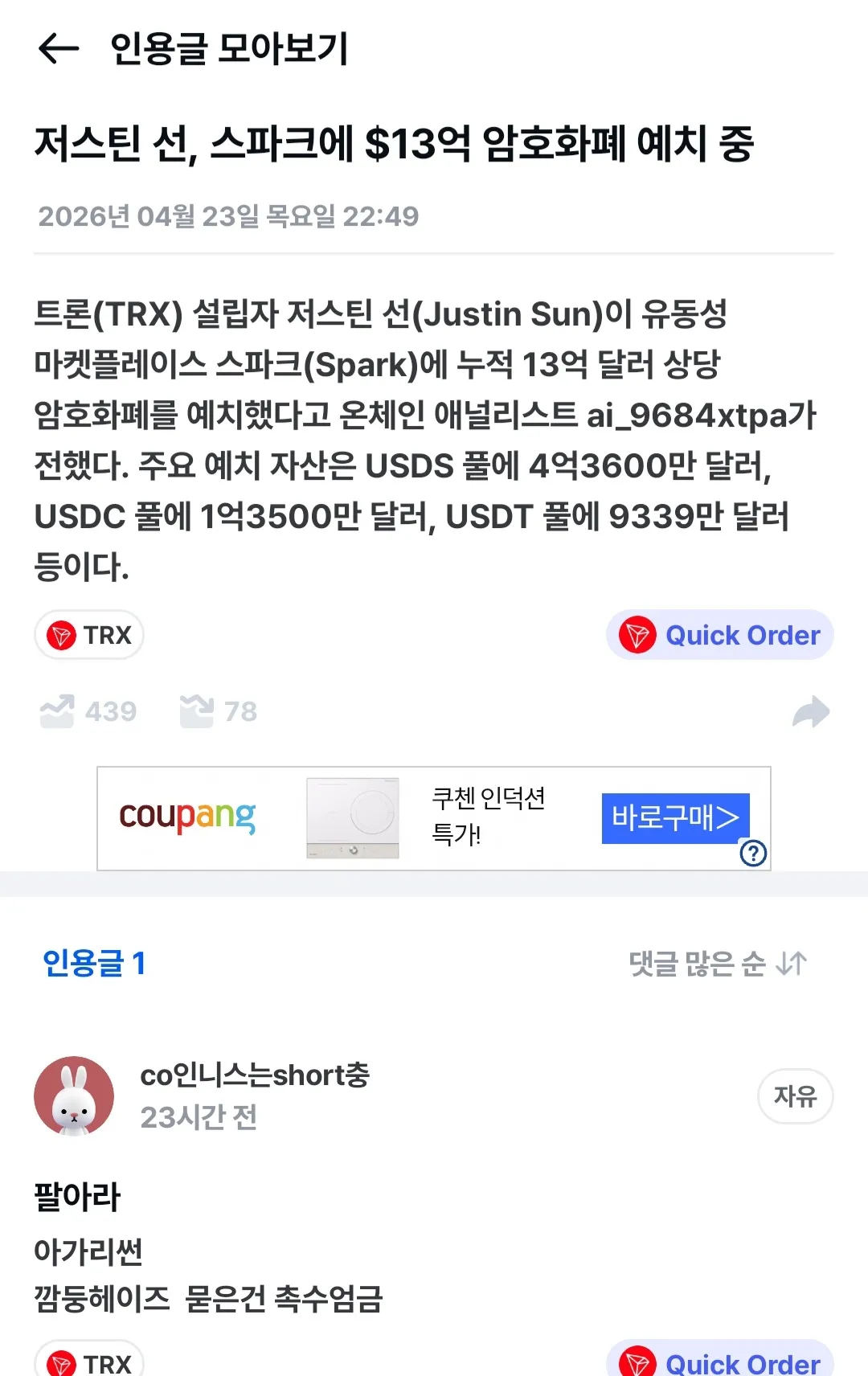The width and height of the screenshot is (868, 1376).
Task: Select the 자유 tag on the post
Action: pyautogui.click(x=795, y=1096)
